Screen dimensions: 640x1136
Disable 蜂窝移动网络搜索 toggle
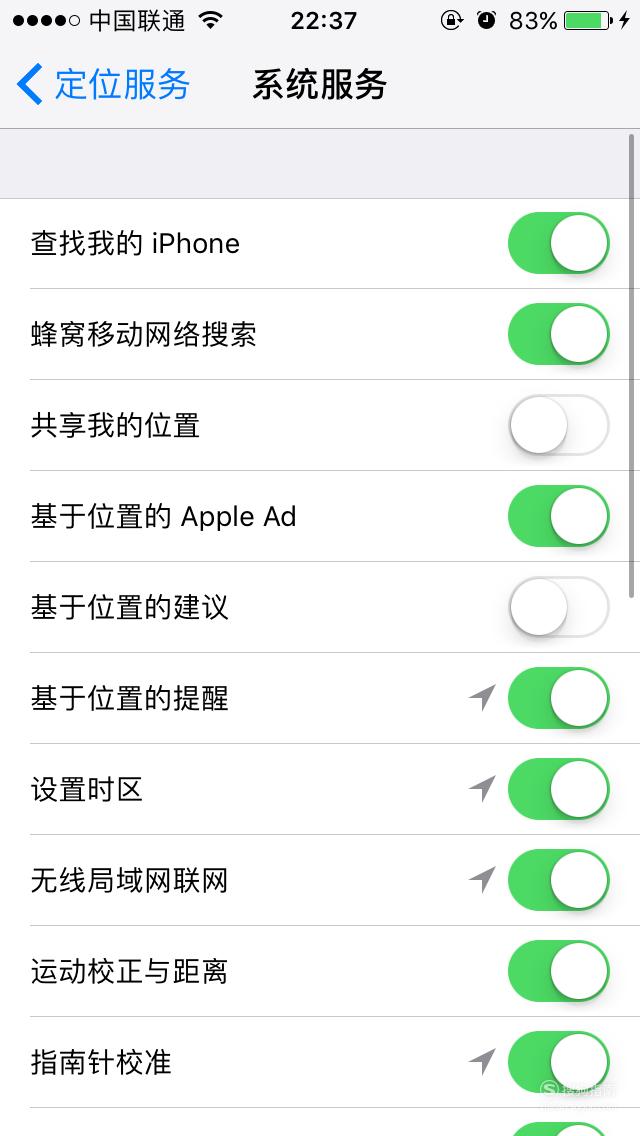coord(558,334)
